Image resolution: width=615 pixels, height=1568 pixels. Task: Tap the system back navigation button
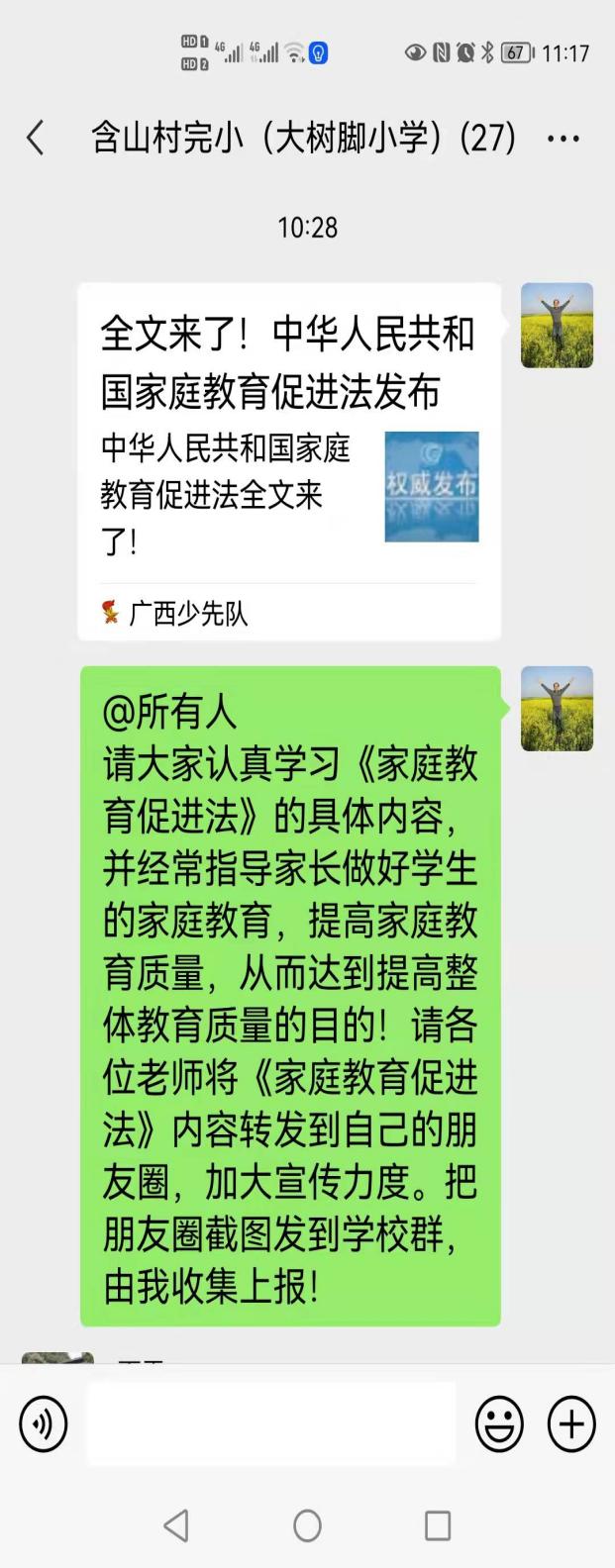(x=176, y=1525)
